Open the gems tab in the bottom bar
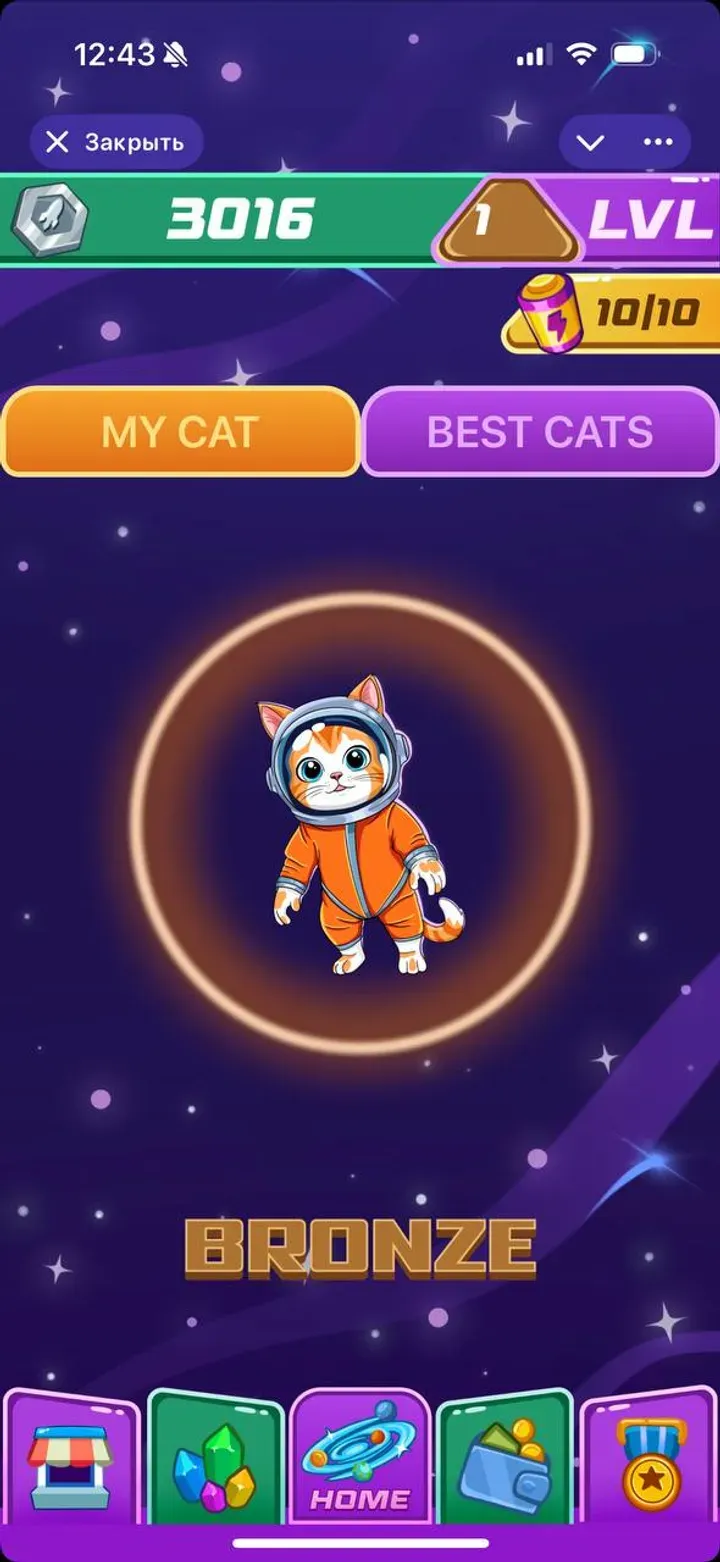Image resolution: width=720 pixels, height=1562 pixels. click(215, 1466)
